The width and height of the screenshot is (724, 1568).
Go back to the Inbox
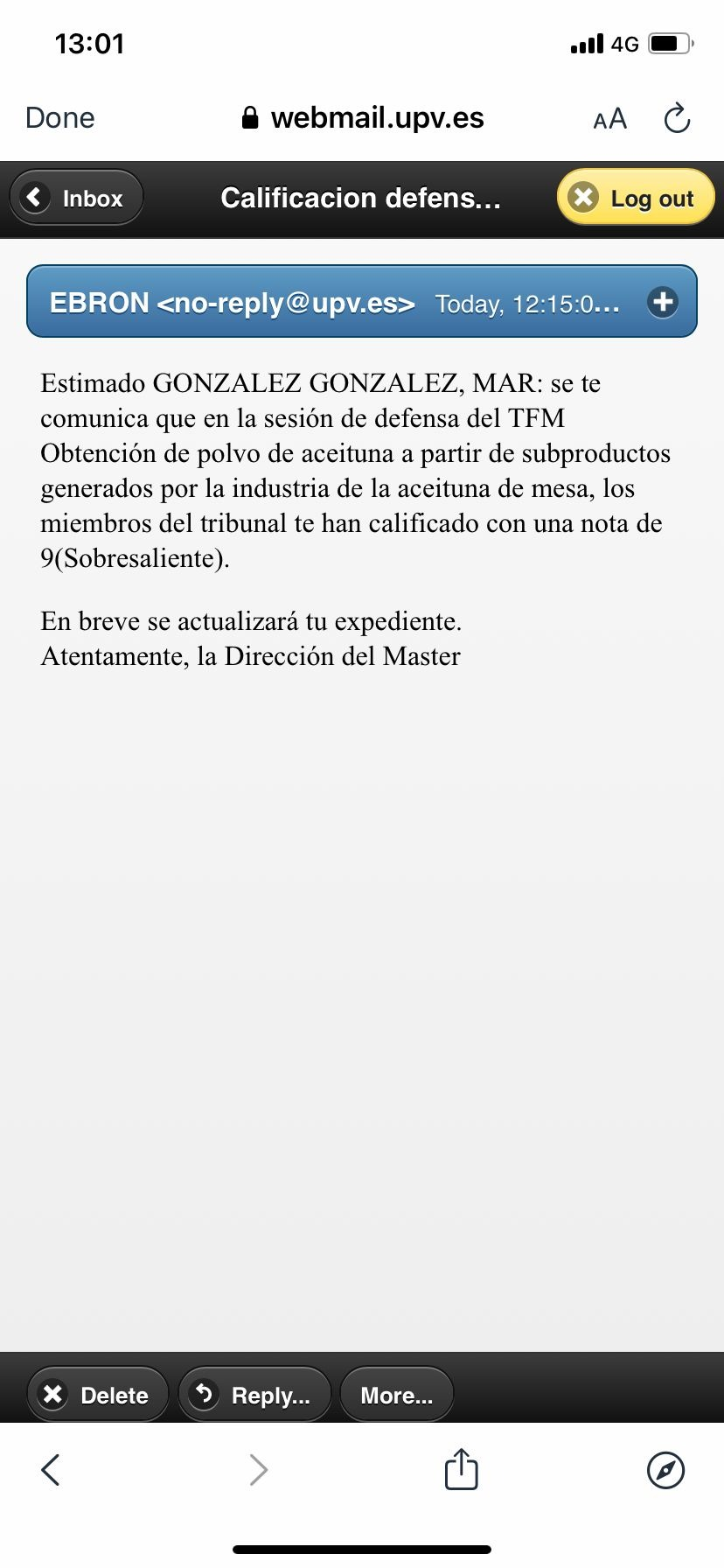coord(76,198)
